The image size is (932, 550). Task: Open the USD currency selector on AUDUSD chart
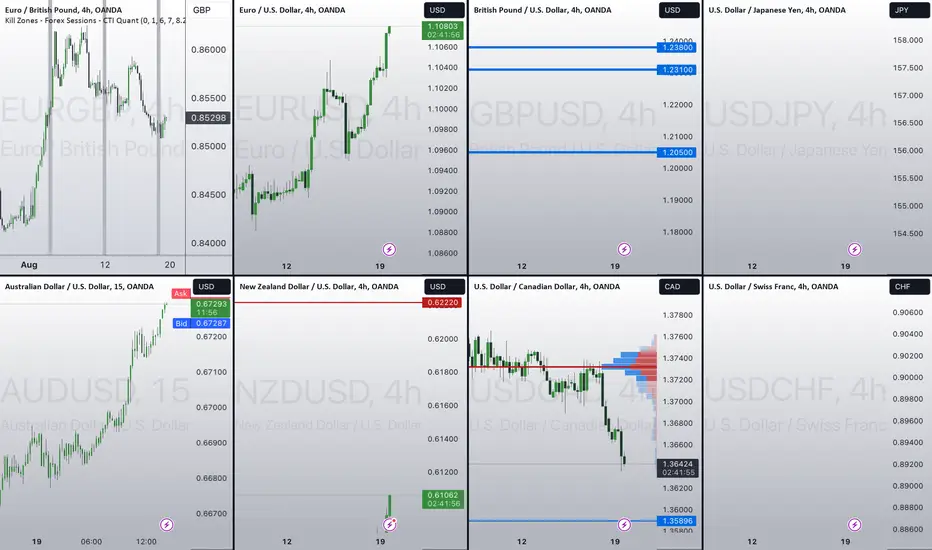click(211, 287)
